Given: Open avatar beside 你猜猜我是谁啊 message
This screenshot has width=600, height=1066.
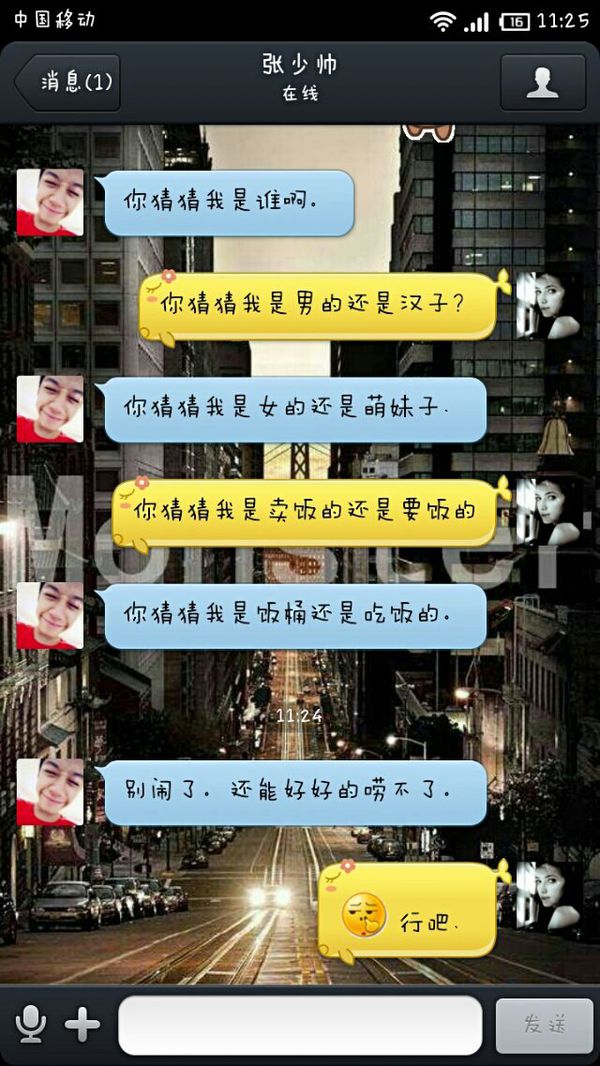Looking at the screenshot, I should click(50, 203).
